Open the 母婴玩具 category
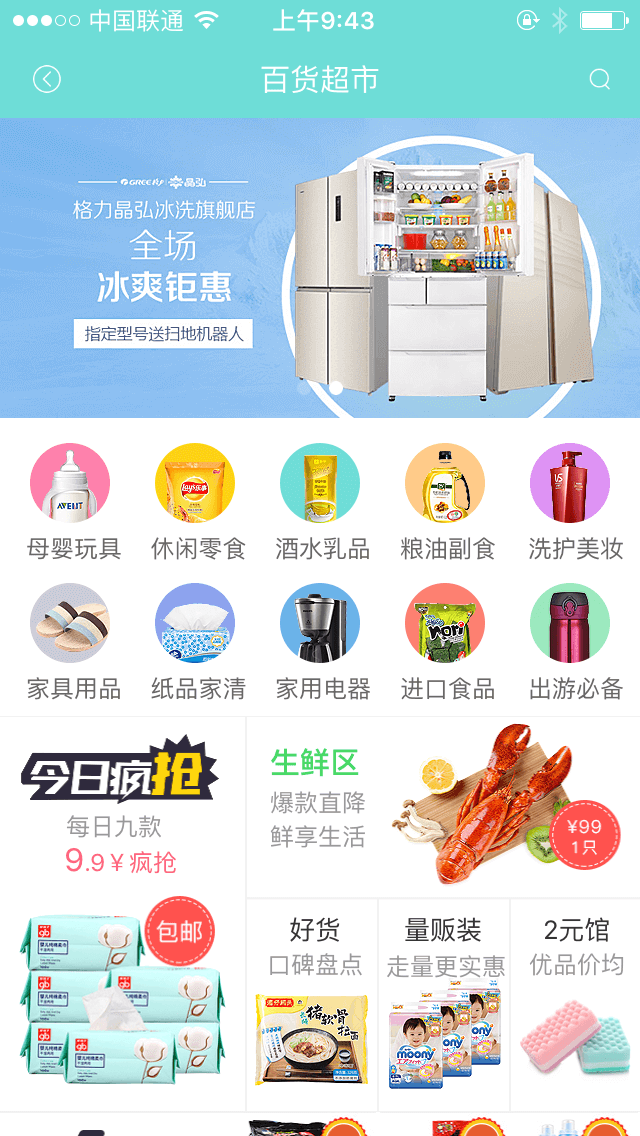This screenshot has height=1136, width=640. click(x=71, y=502)
